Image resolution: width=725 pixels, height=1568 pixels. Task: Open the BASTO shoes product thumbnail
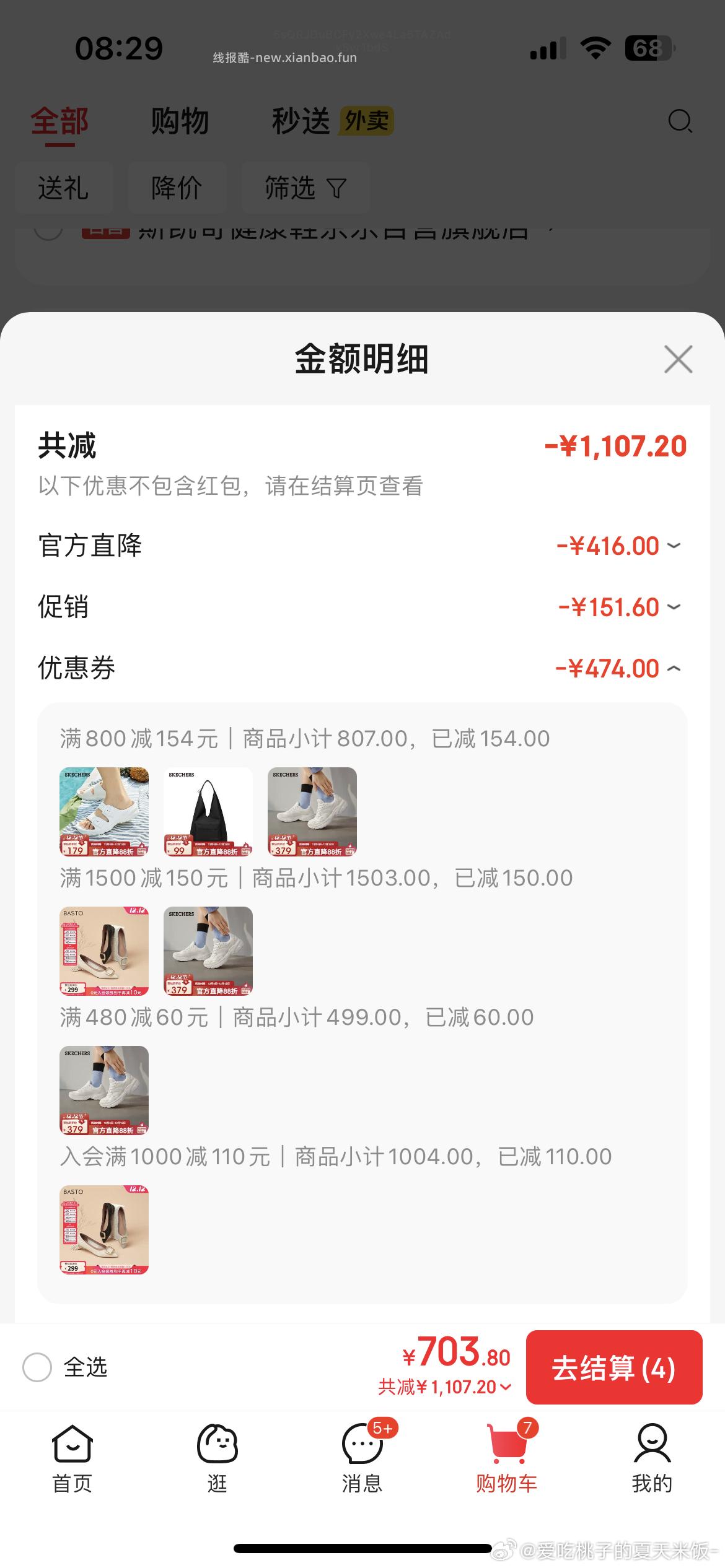click(103, 953)
